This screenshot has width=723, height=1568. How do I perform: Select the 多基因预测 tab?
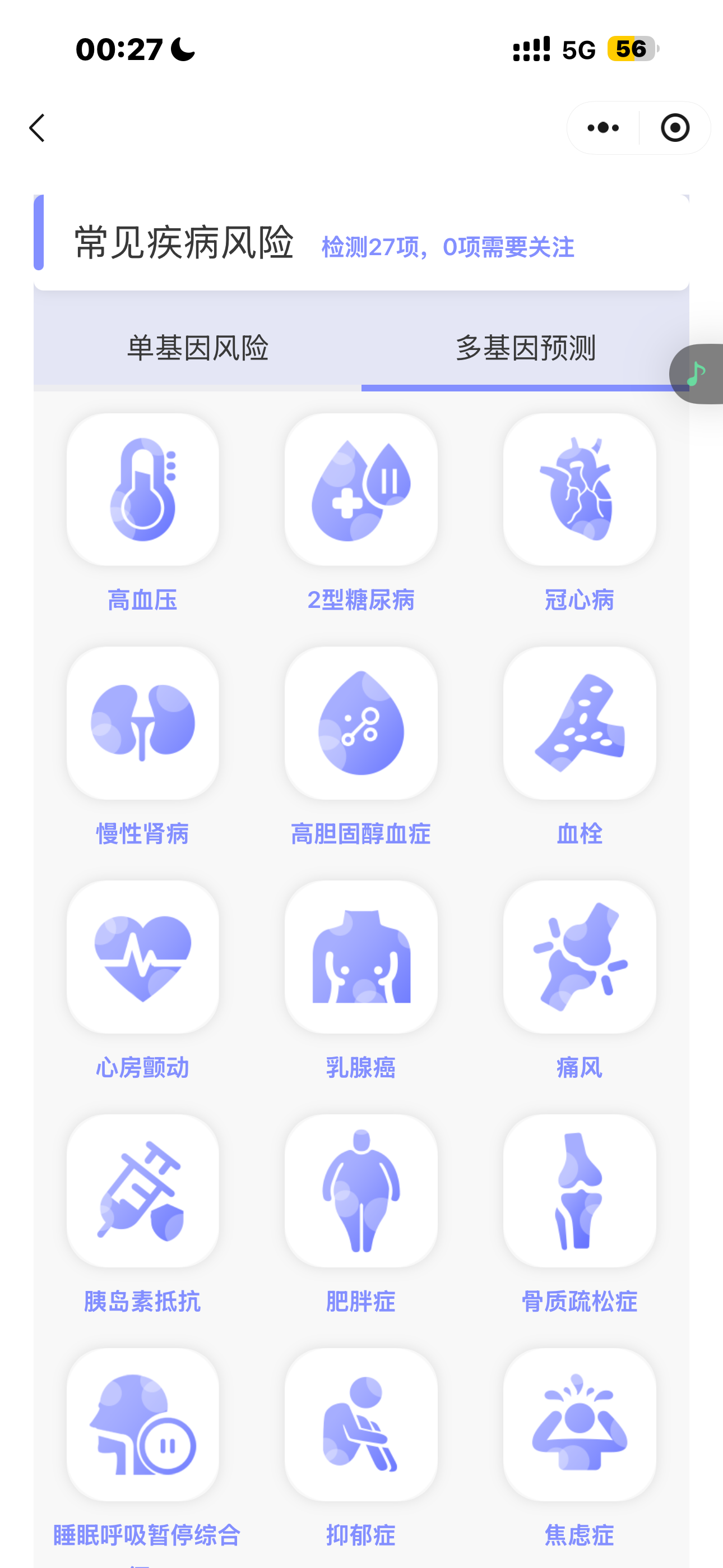525,349
